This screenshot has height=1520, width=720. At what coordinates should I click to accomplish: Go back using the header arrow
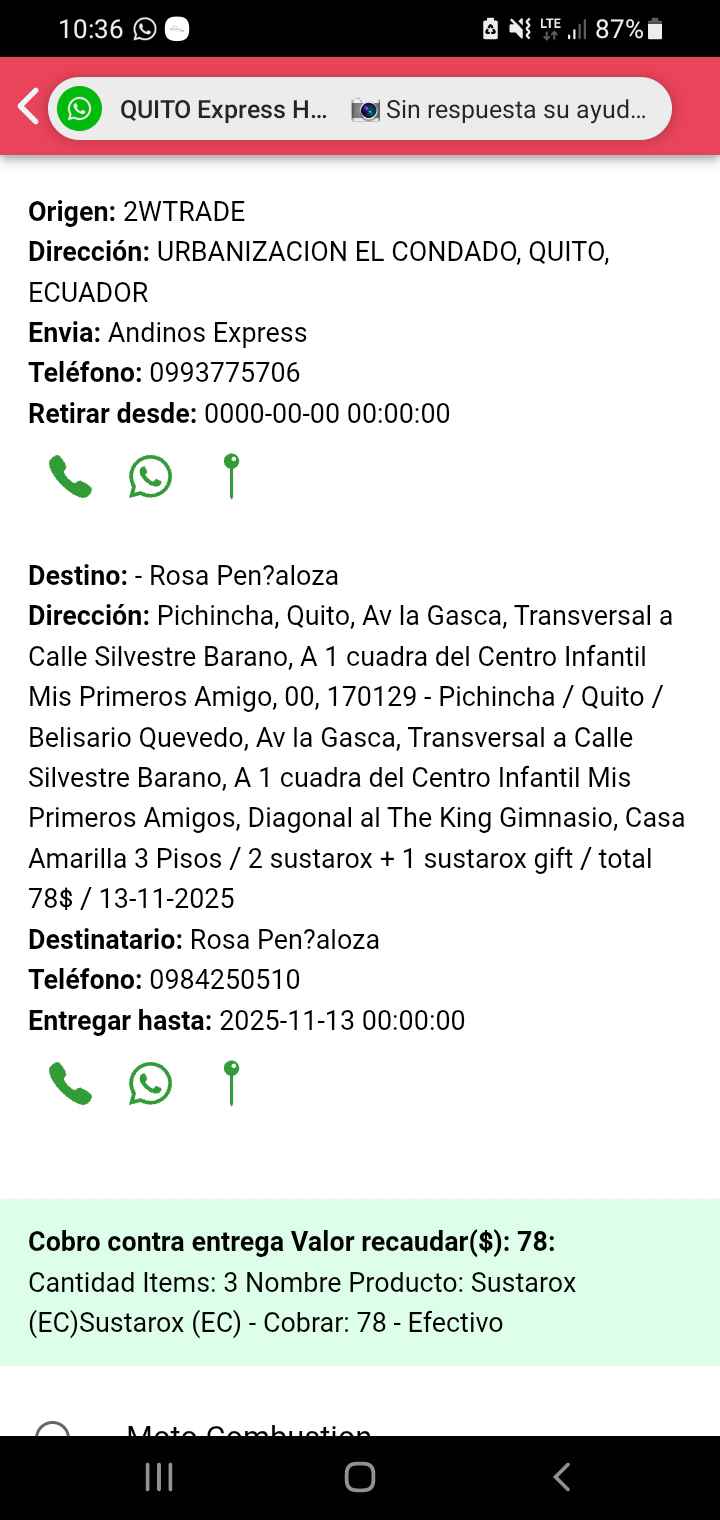[28, 107]
